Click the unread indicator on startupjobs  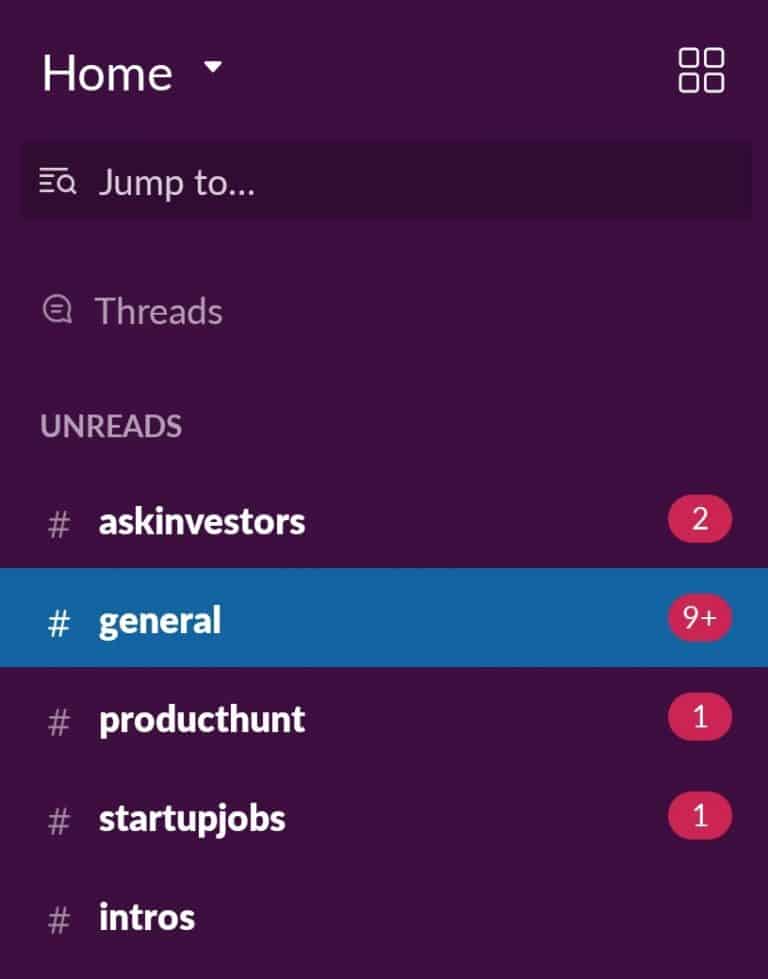(698, 816)
